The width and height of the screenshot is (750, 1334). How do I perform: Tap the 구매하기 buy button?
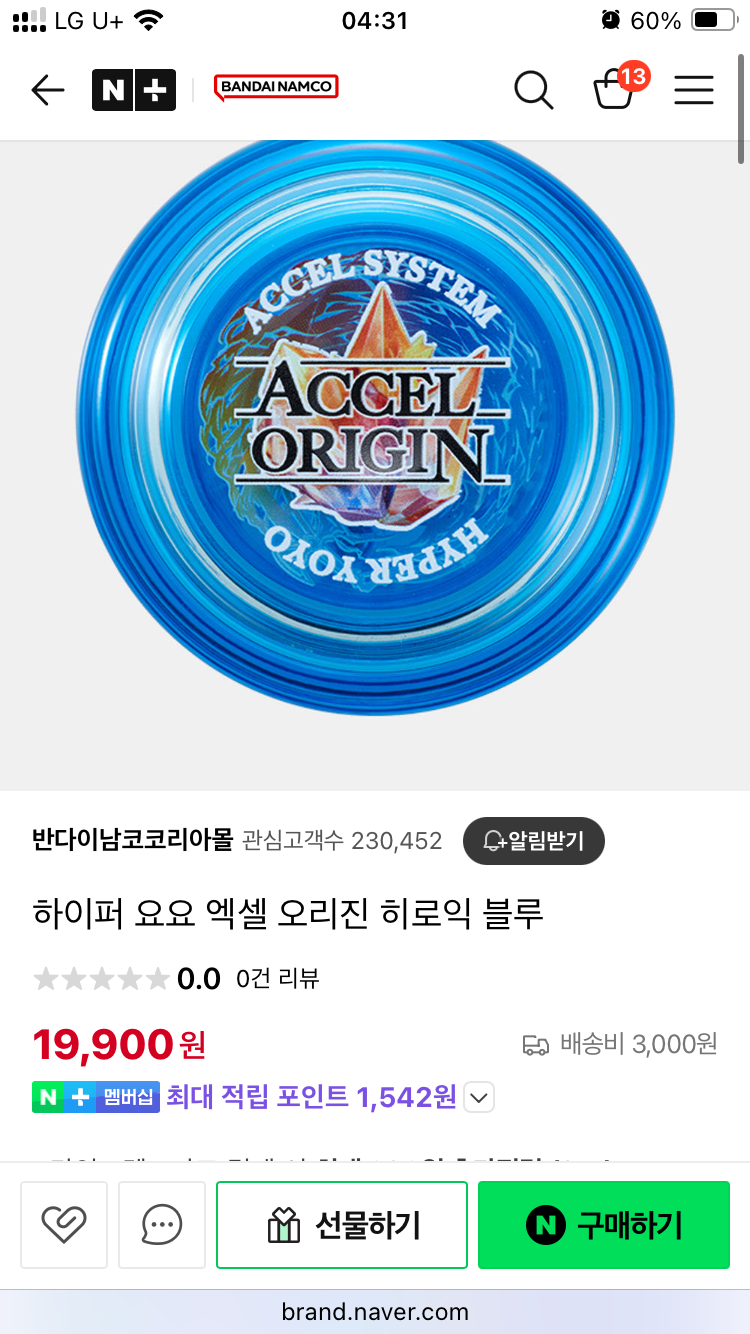pos(604,1225)
